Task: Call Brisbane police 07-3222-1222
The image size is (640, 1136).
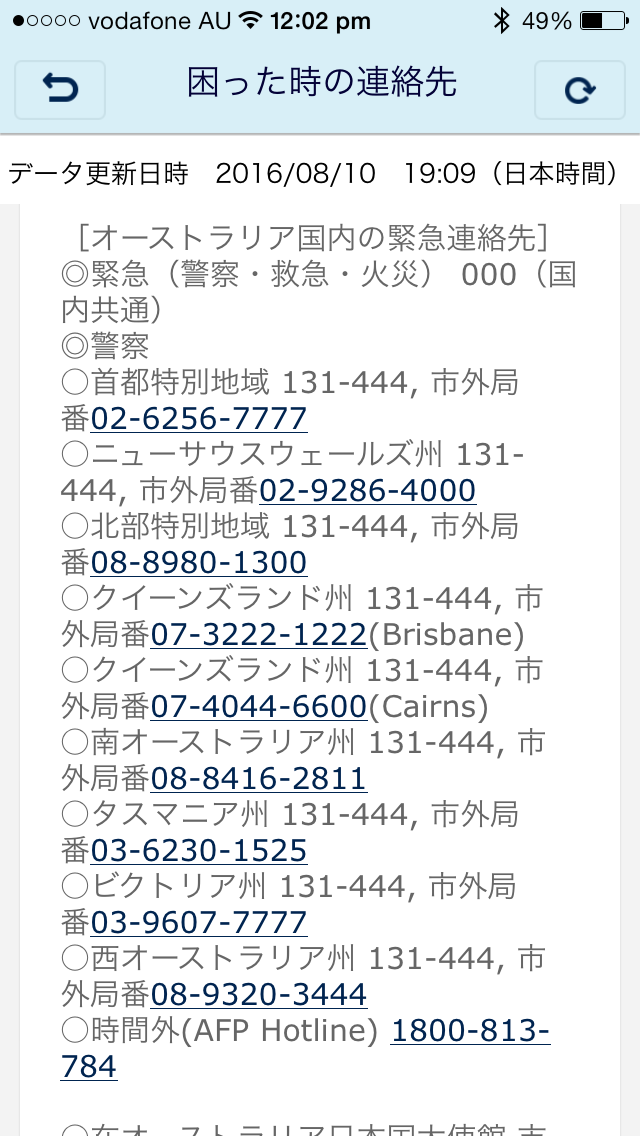Action: point(258,634)
